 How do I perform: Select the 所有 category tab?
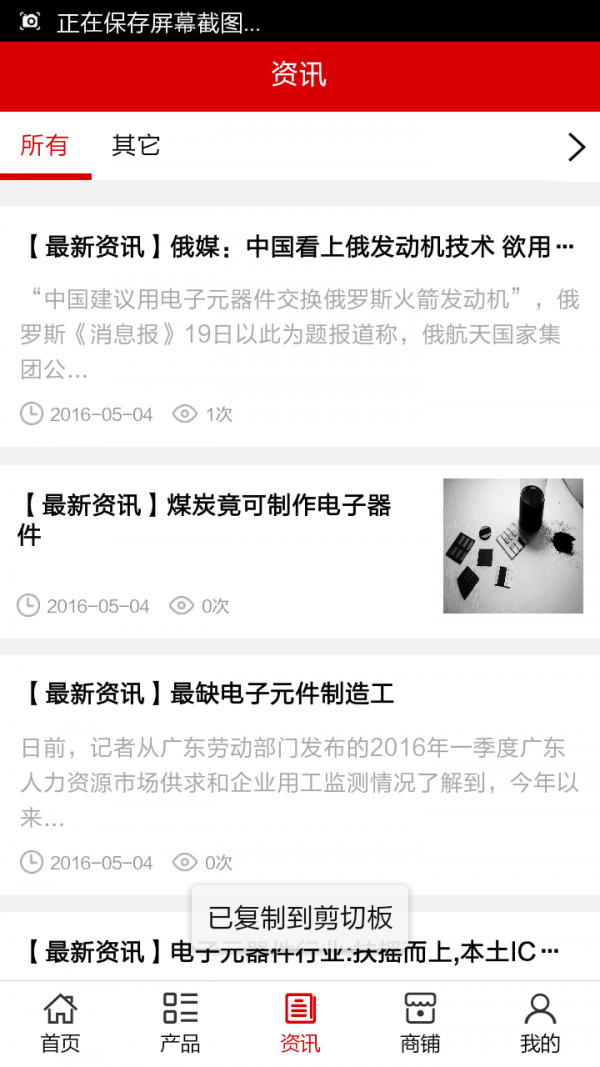click(x=45, y=146)
